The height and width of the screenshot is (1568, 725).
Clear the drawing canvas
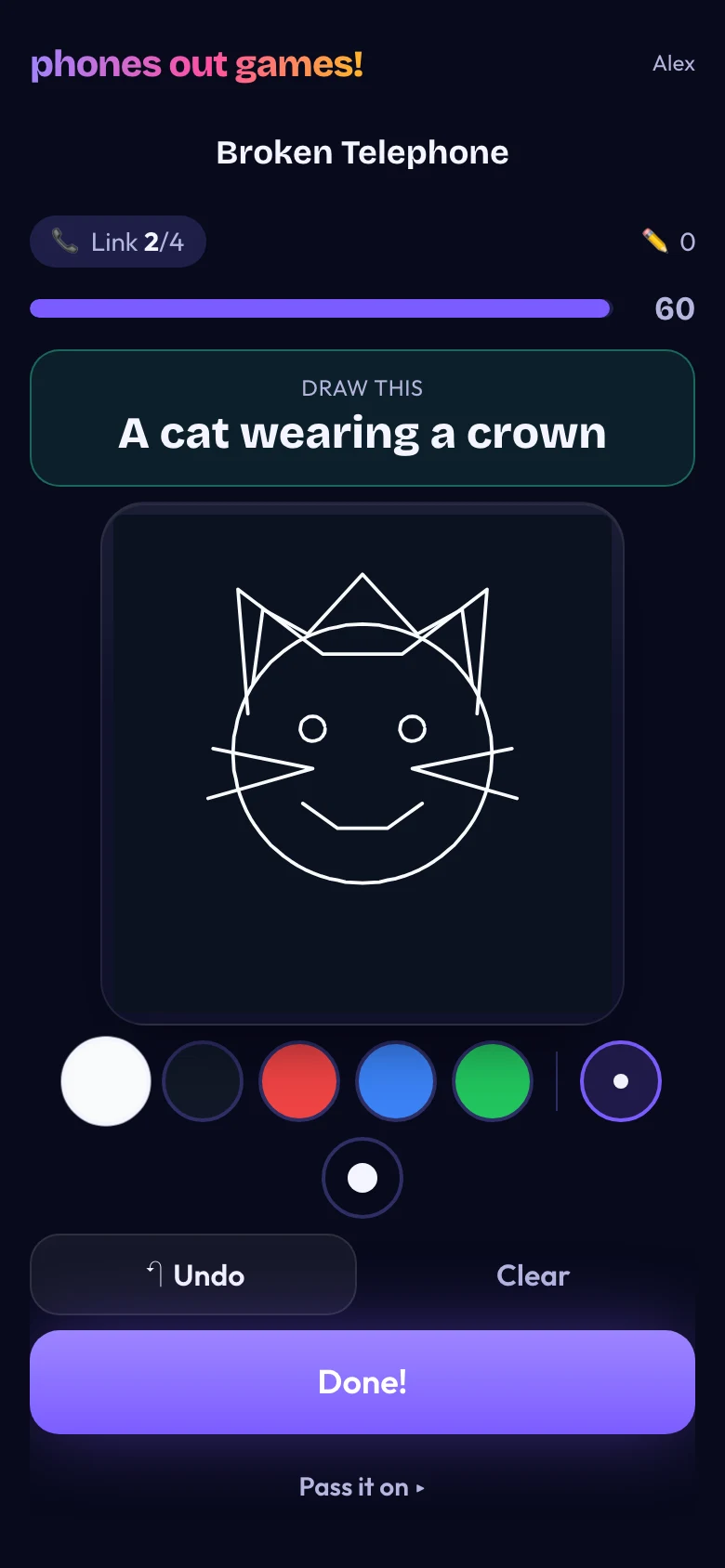tap(533, 1274)
